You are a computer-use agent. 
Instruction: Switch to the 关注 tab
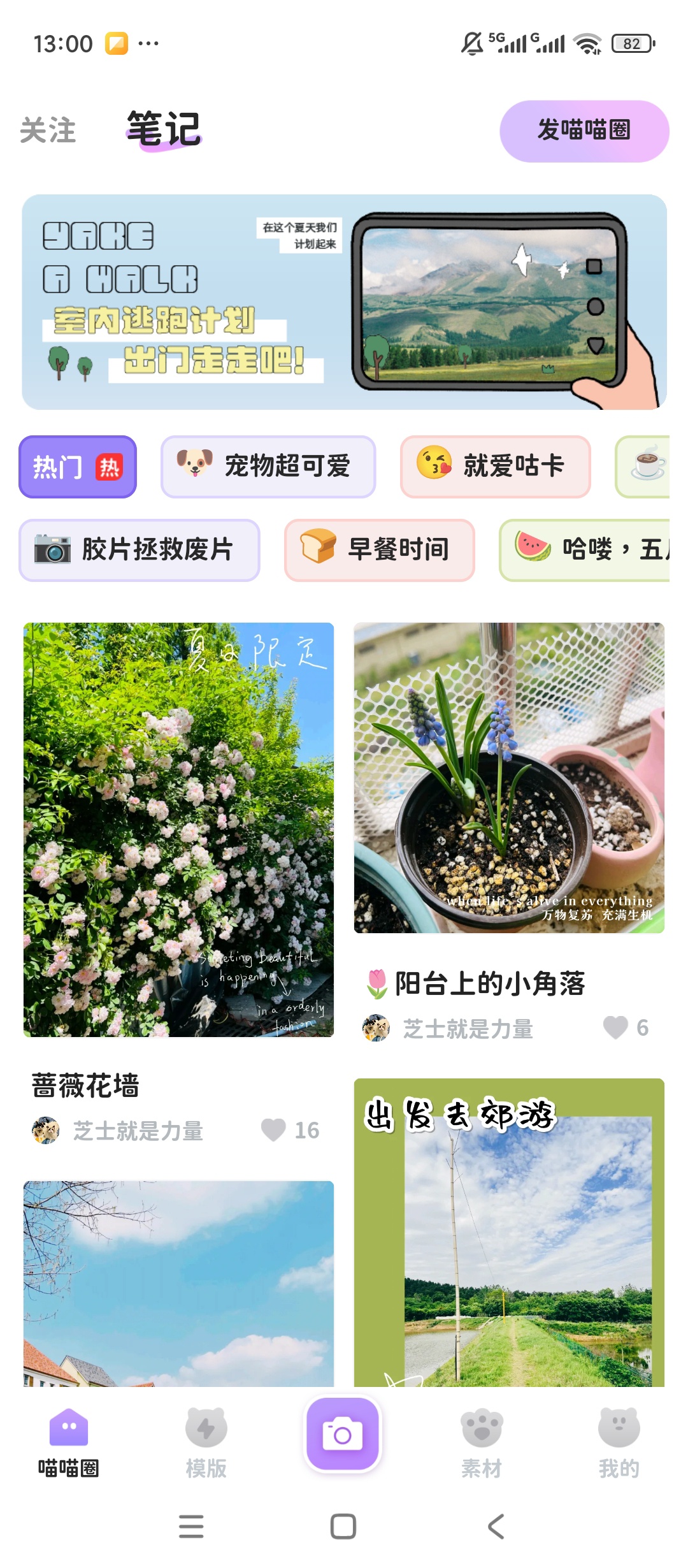click(47, 129)
